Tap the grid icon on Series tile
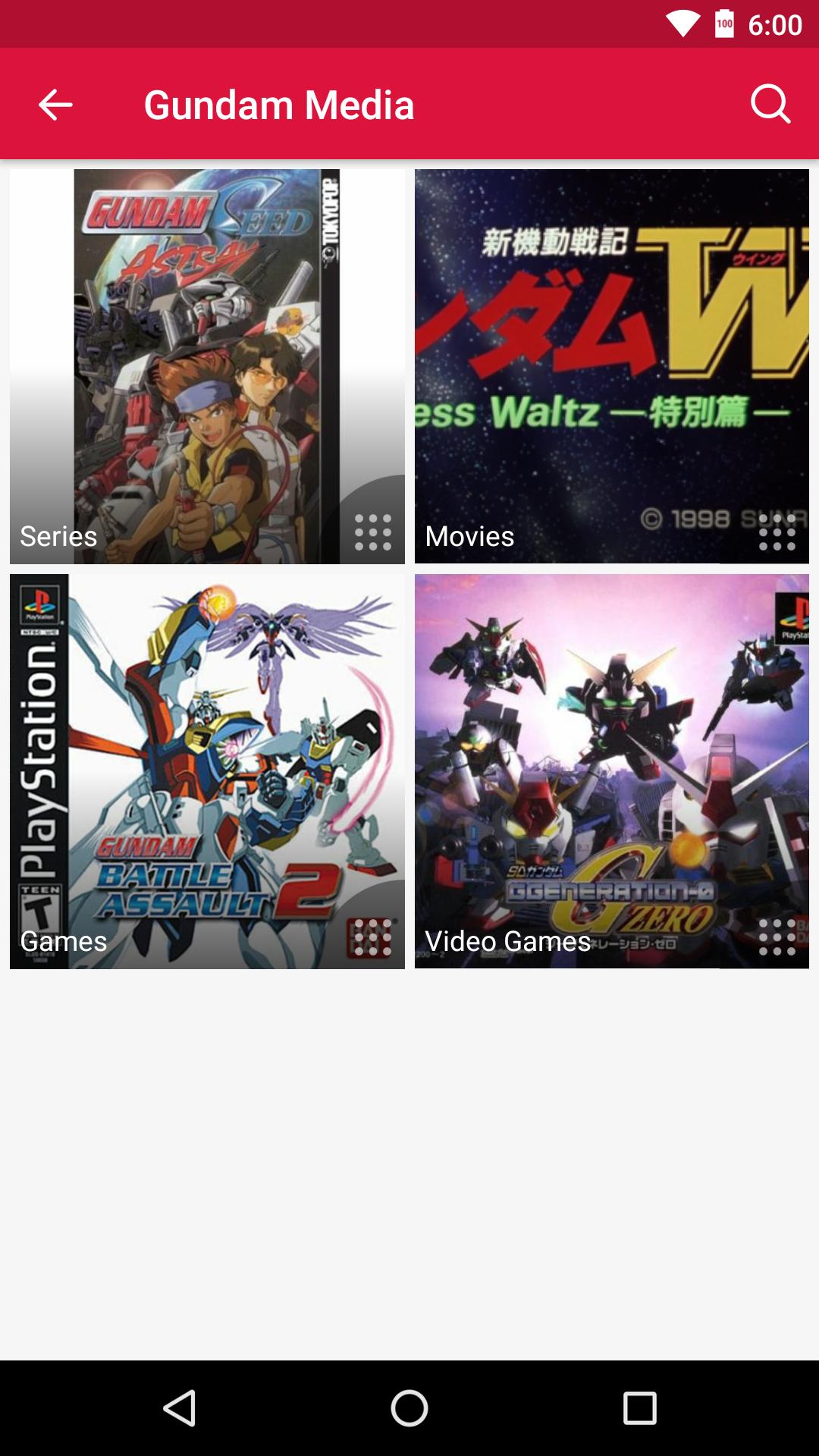 [x=372, y=532]
